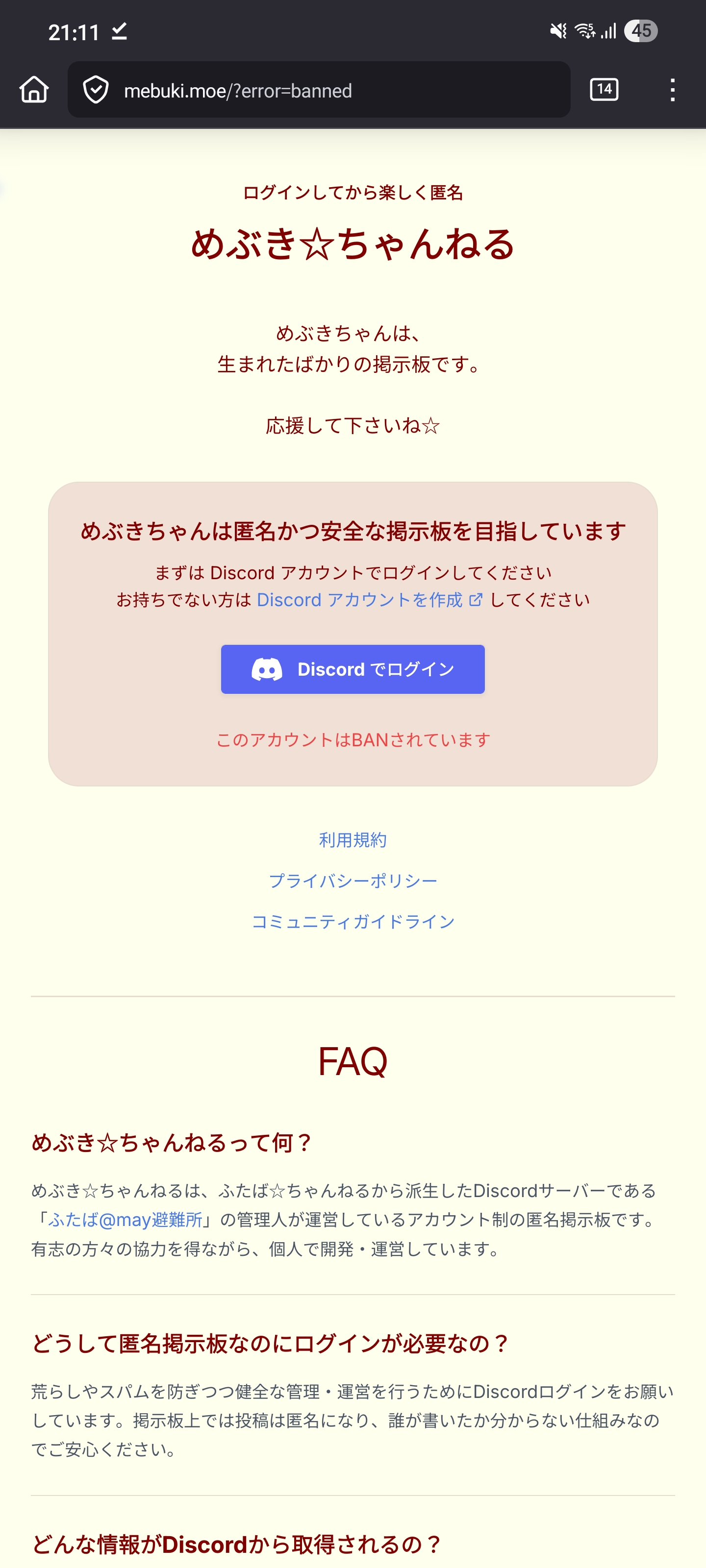
Task: Tap the browser home icon
Action: pos(34,90)
